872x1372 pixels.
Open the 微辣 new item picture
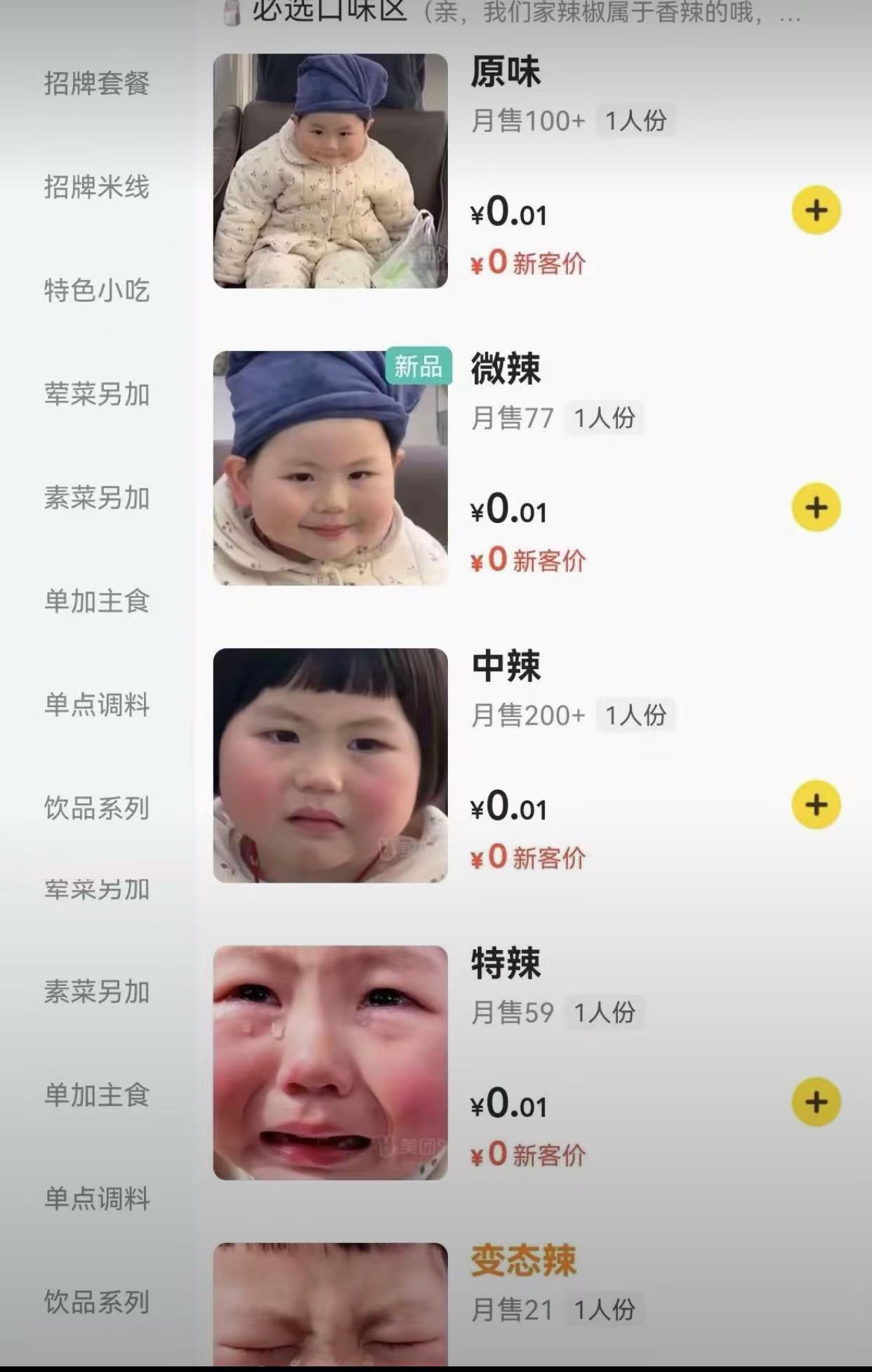pyautogui.click(x=330, y=468)
